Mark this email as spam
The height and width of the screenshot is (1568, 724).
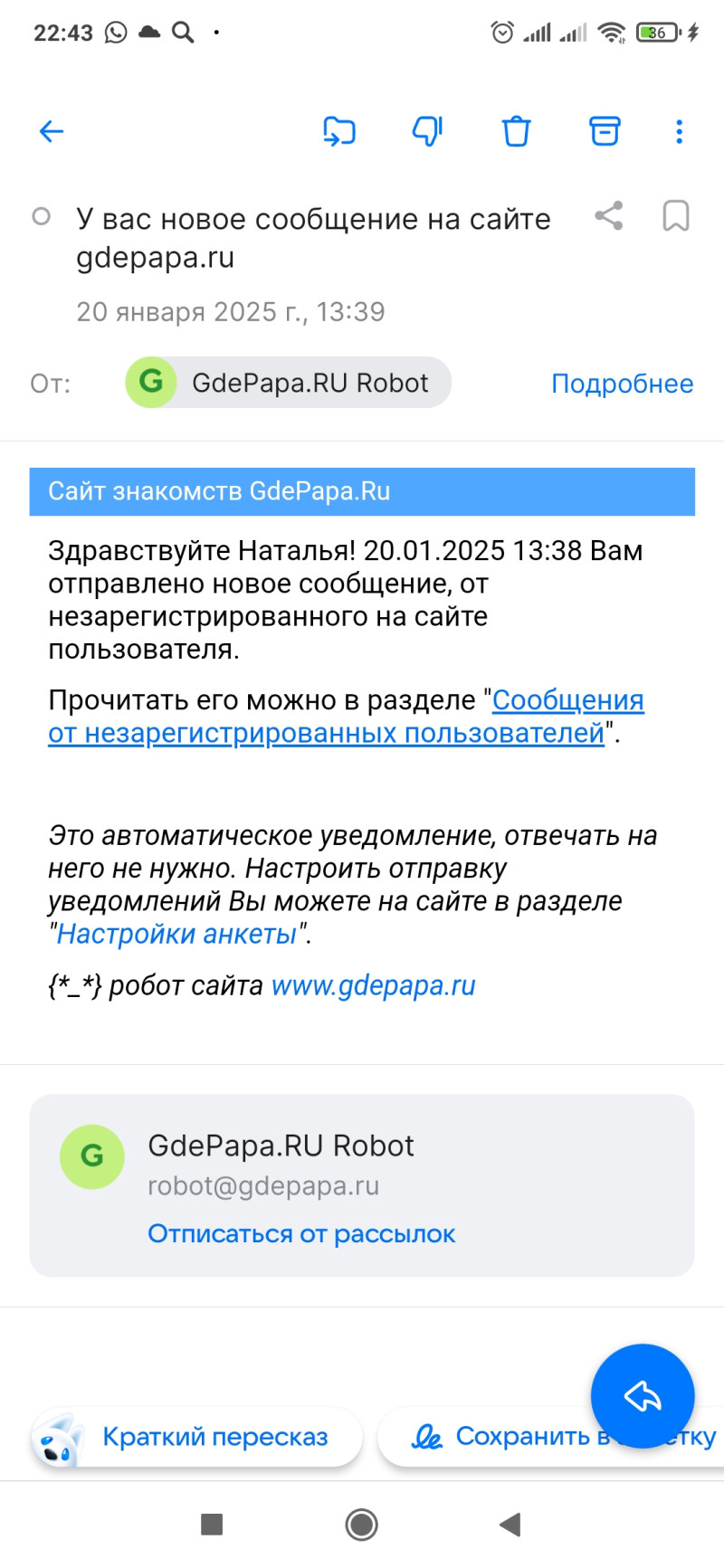click(427, 132)
